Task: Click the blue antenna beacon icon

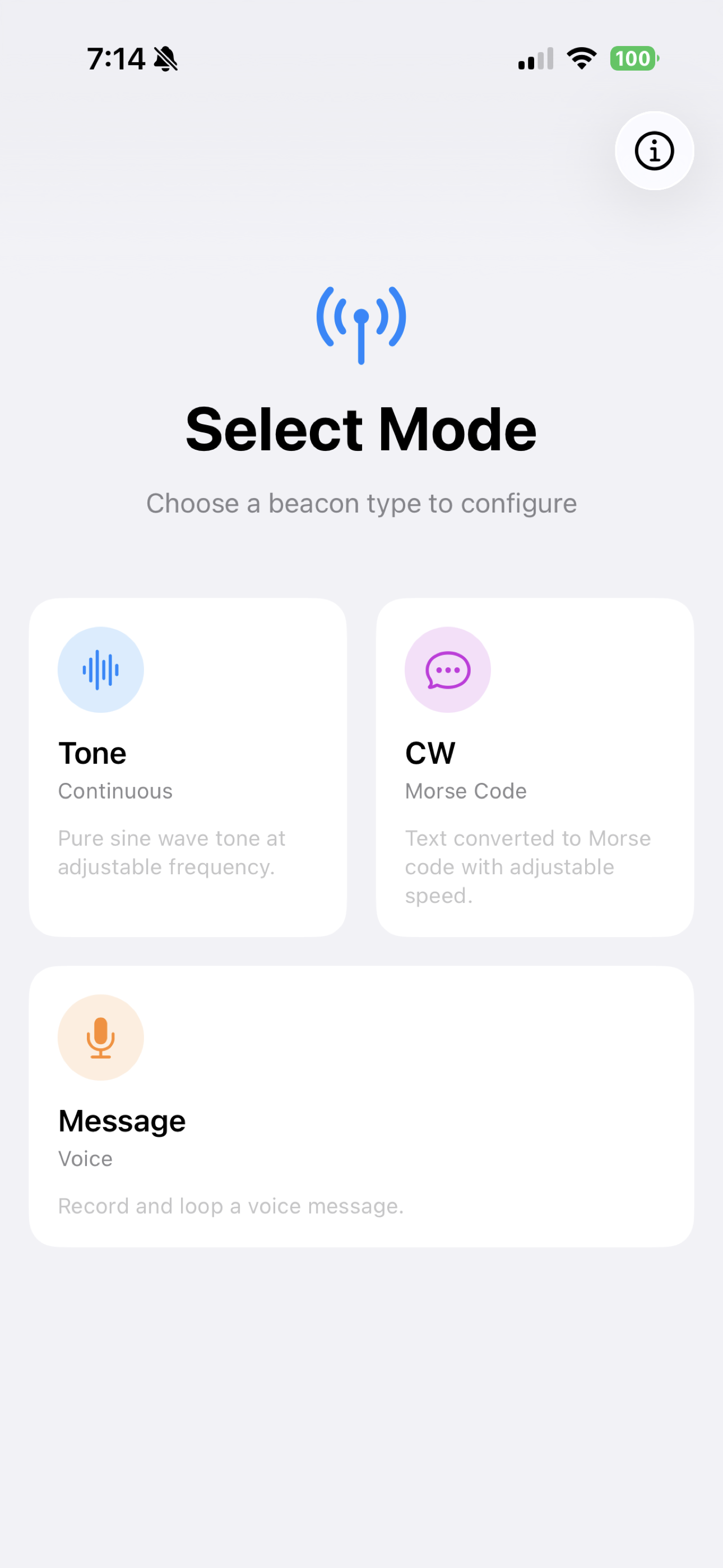Action: click(x=361, y=324)
